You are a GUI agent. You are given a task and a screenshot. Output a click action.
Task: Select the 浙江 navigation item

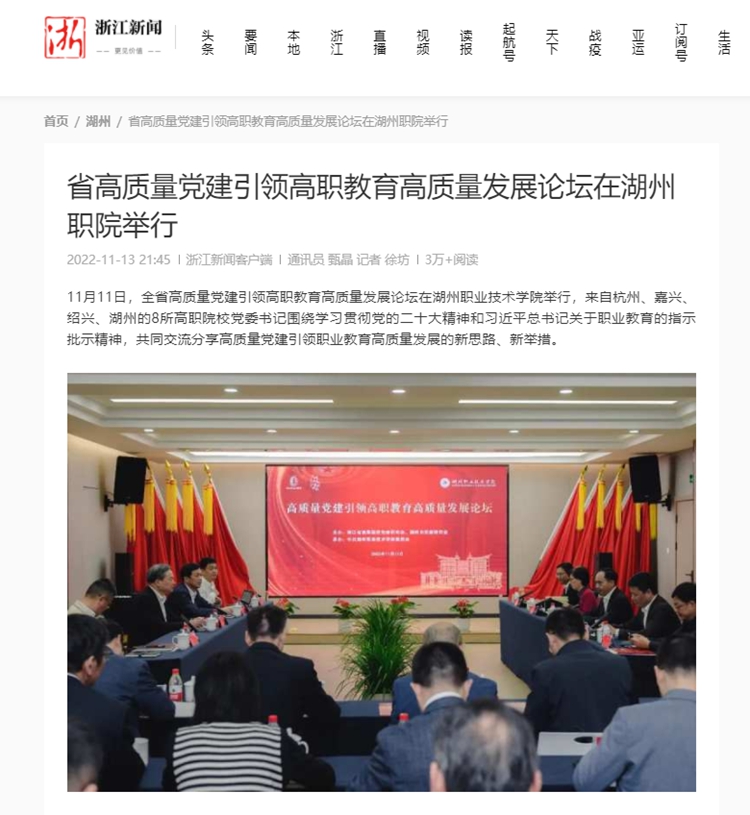337,41
